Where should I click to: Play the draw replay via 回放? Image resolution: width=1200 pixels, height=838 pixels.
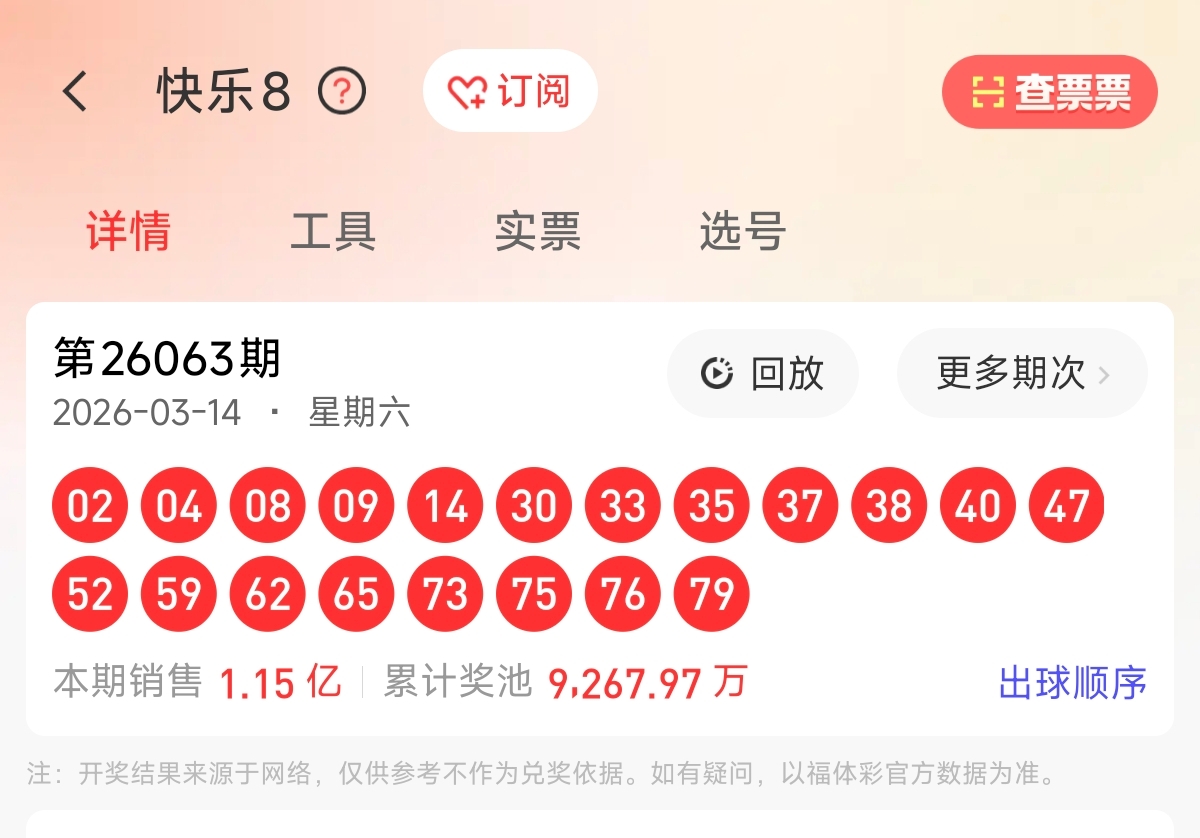(x=763, y=374)
